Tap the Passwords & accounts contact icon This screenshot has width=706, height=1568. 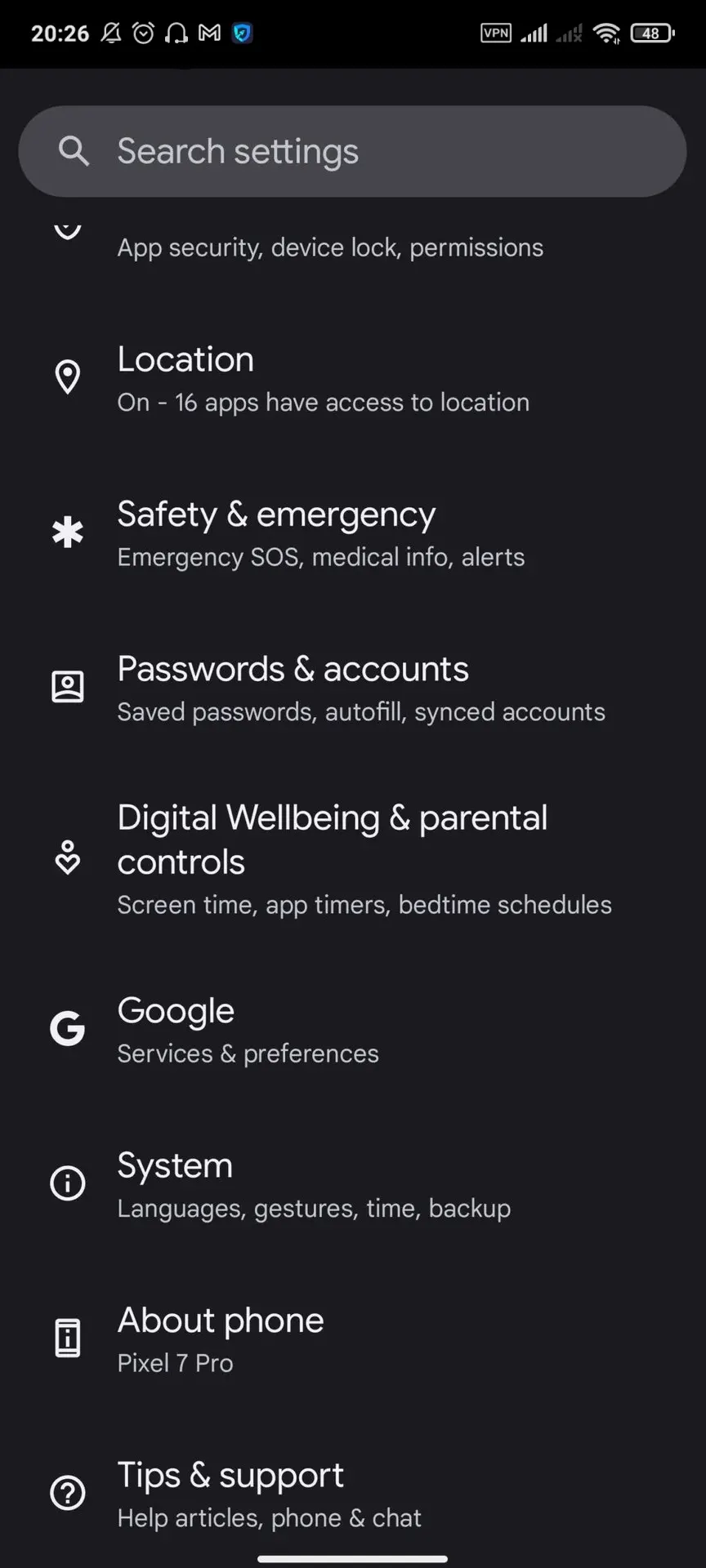[68, 686]
